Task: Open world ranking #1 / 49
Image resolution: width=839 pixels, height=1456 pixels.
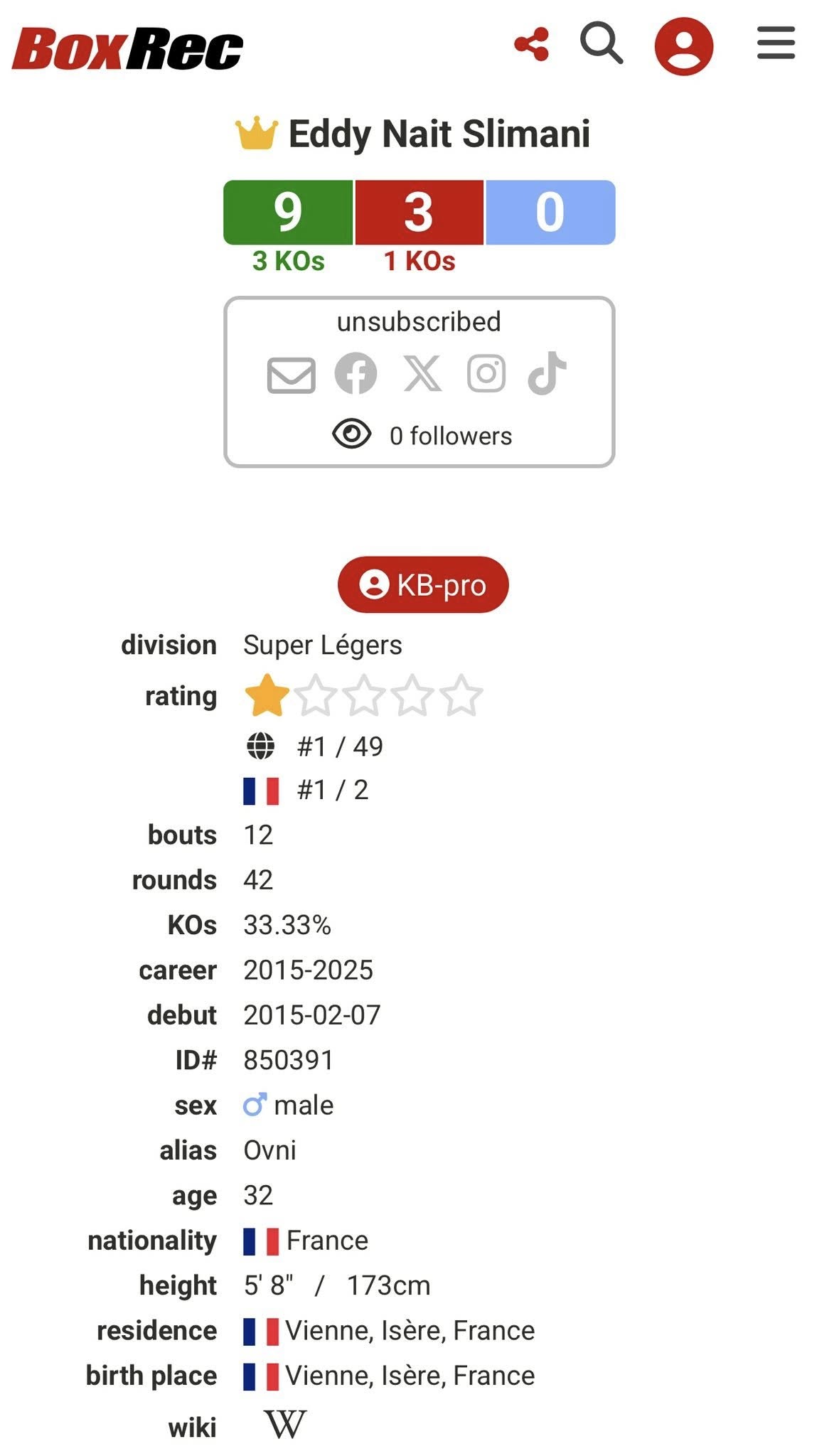Action: [x=339, y=746]
